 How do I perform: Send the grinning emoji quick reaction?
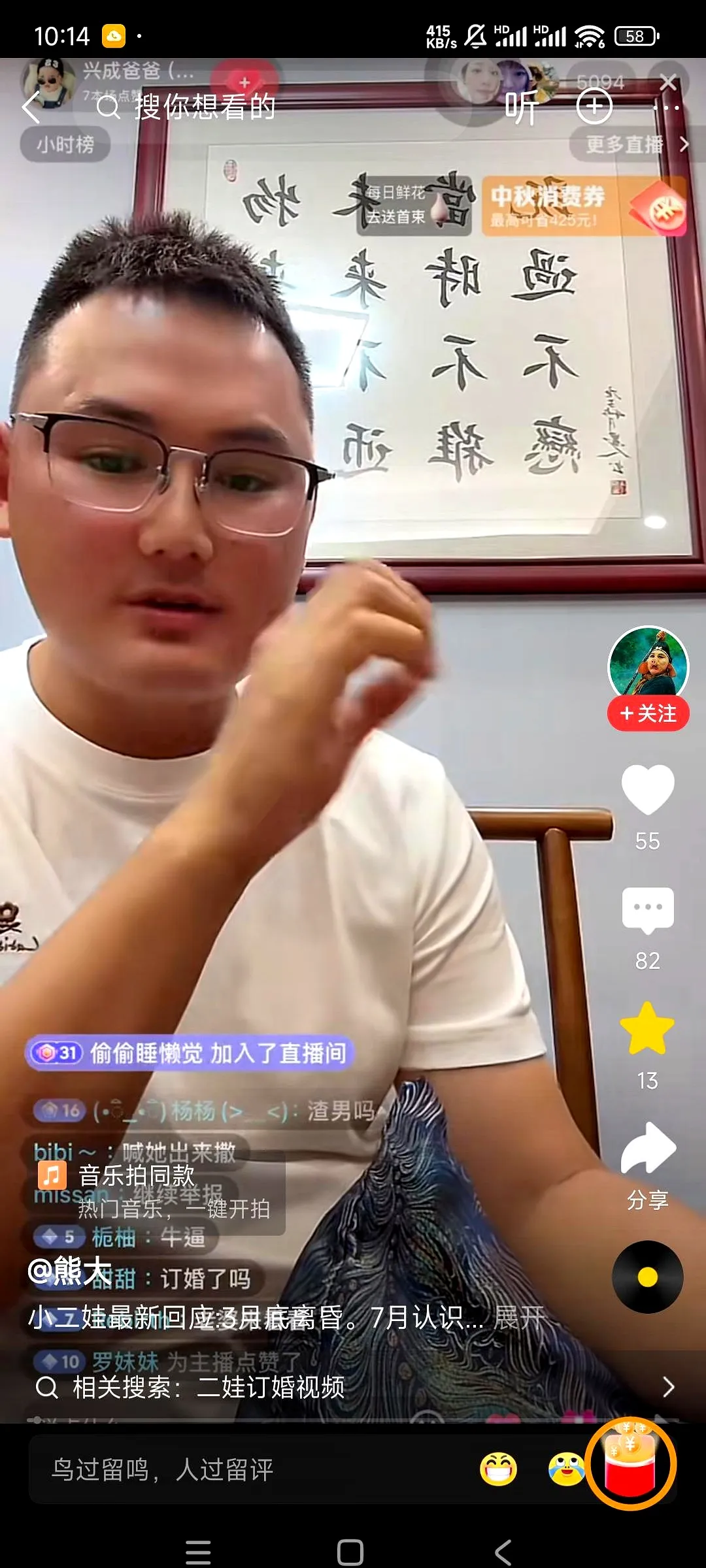click(x=498, y=1470)
